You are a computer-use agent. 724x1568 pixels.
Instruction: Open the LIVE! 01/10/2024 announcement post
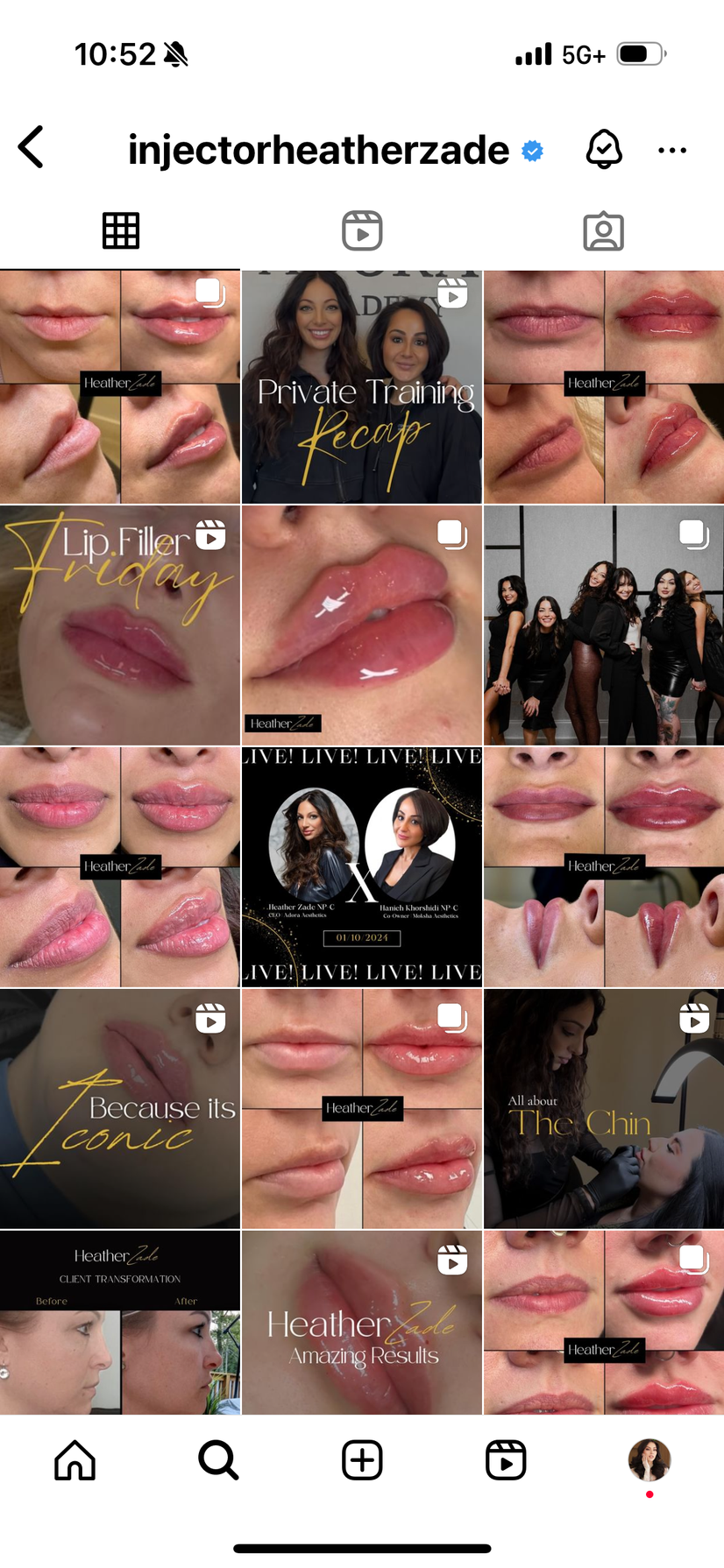point(362,867)
